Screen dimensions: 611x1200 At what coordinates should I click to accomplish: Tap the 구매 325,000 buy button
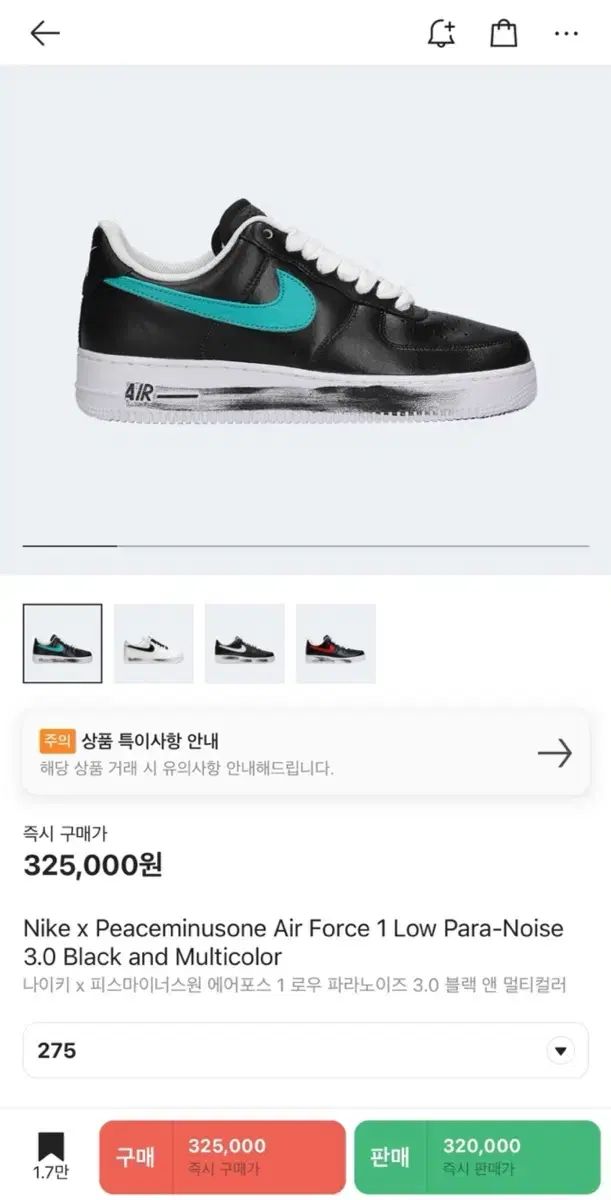[x=222, y=1157]
